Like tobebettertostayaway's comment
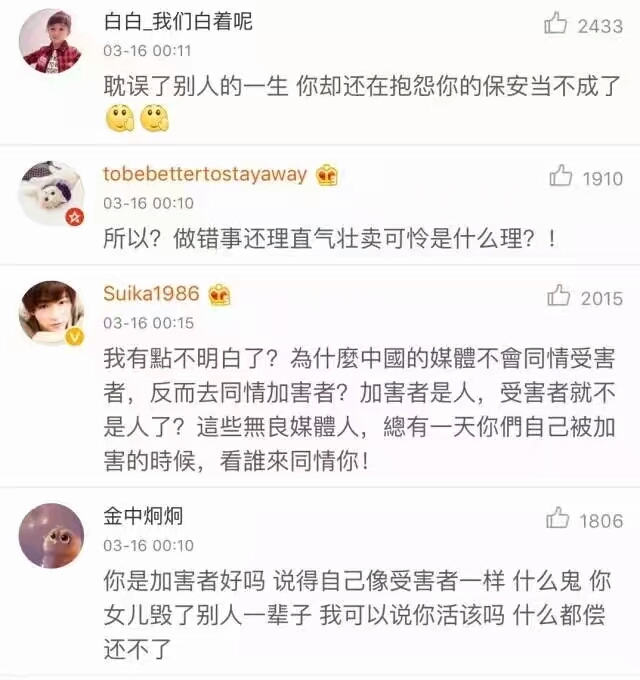Image resolution: width=640 pixels, height=680 pixels. pyautogui.click(x=561, y=177)
